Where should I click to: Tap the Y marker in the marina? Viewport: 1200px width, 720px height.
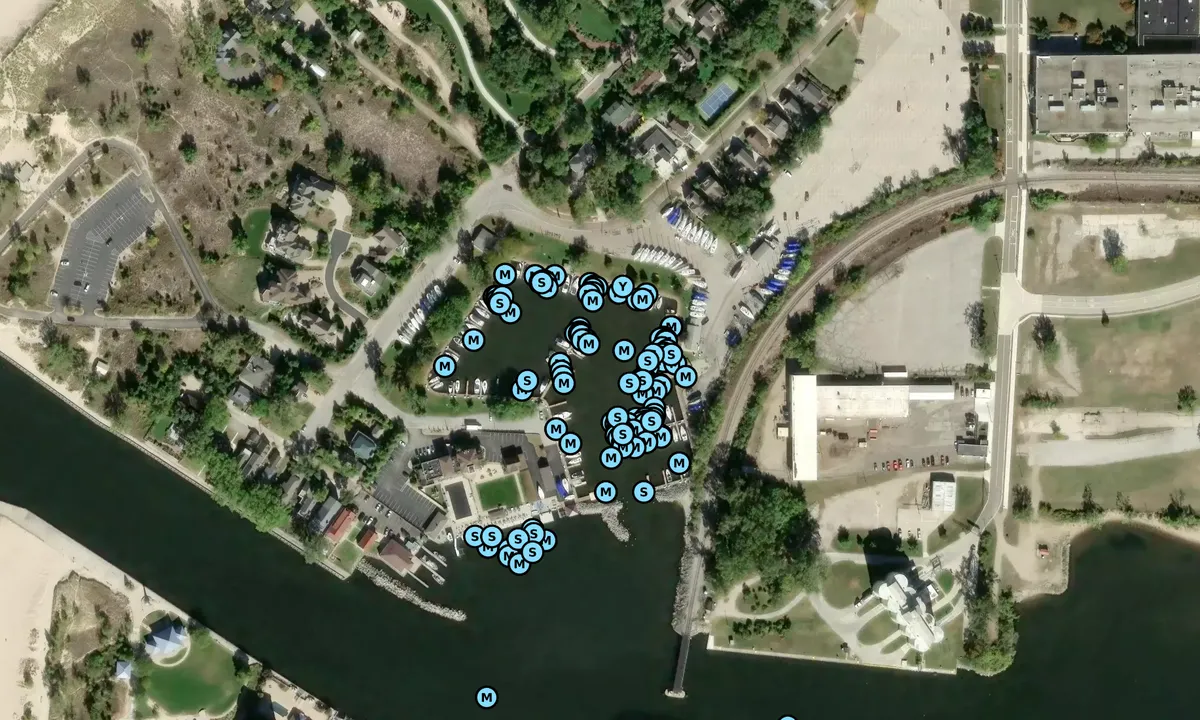(x=621, y=288)
